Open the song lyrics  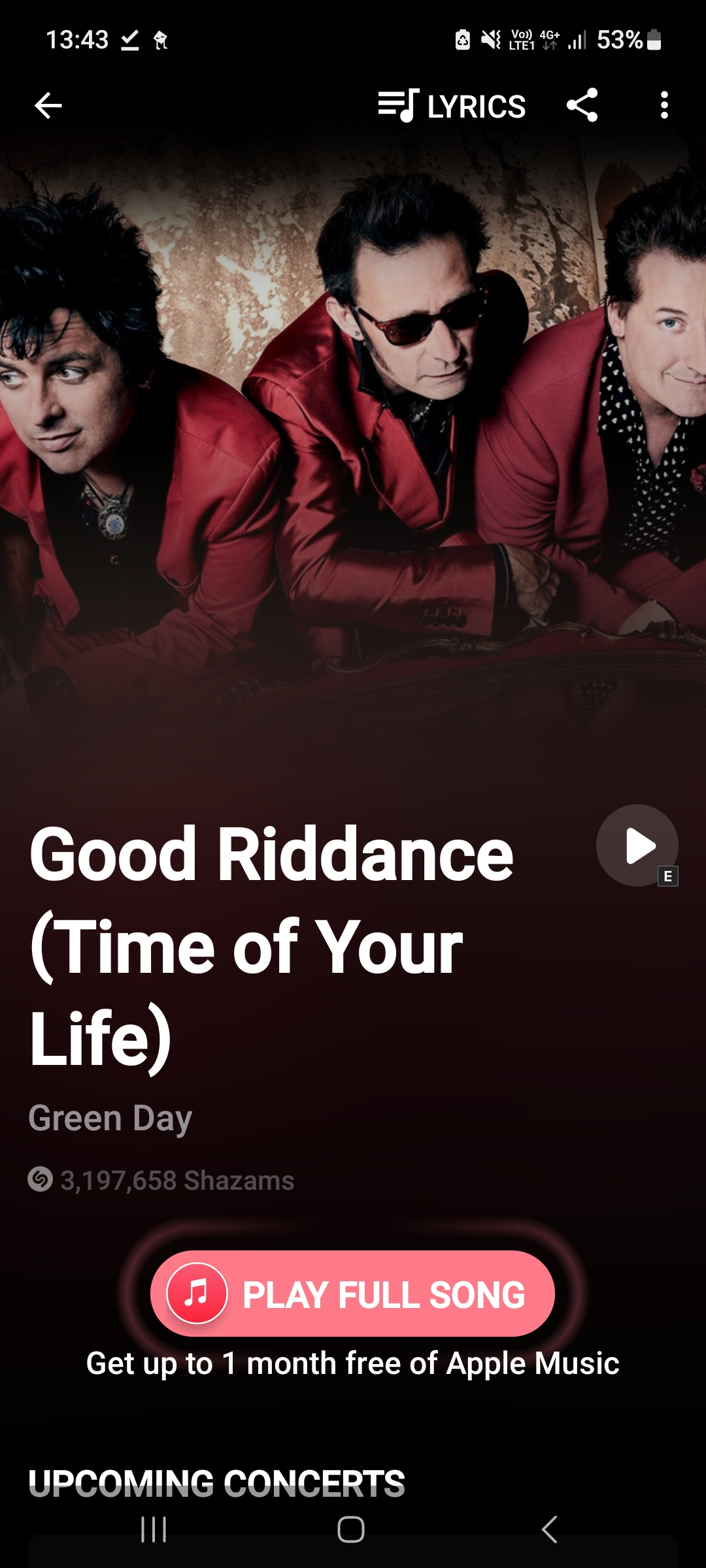coord(452,106)
